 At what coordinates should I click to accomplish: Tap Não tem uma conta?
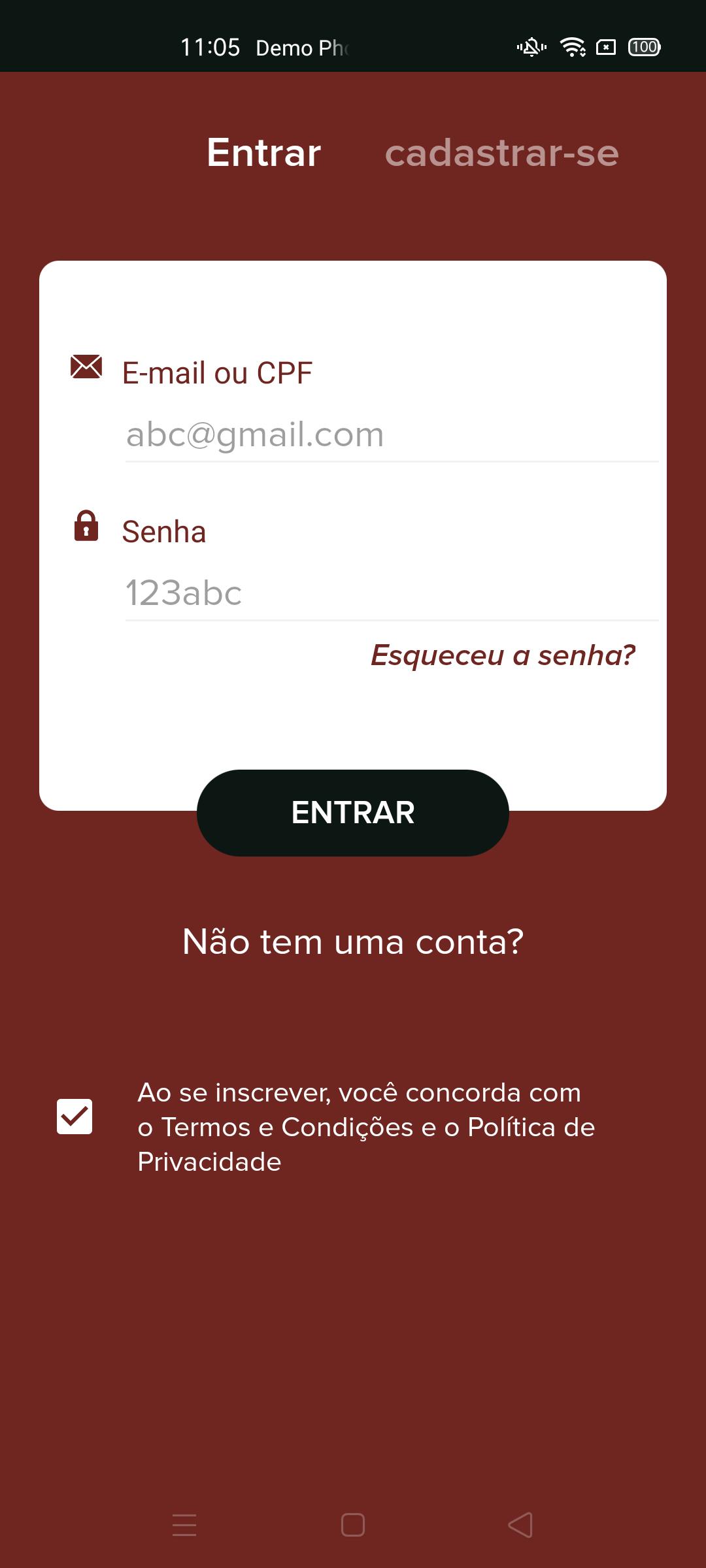(x=353, y=942)
